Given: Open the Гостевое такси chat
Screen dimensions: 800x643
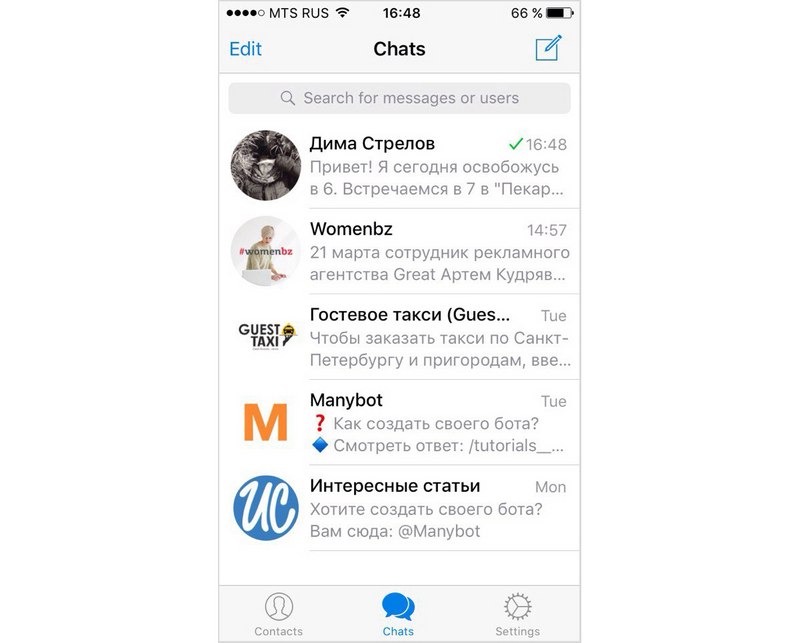Looking at the screenshot, I should 400,336.
